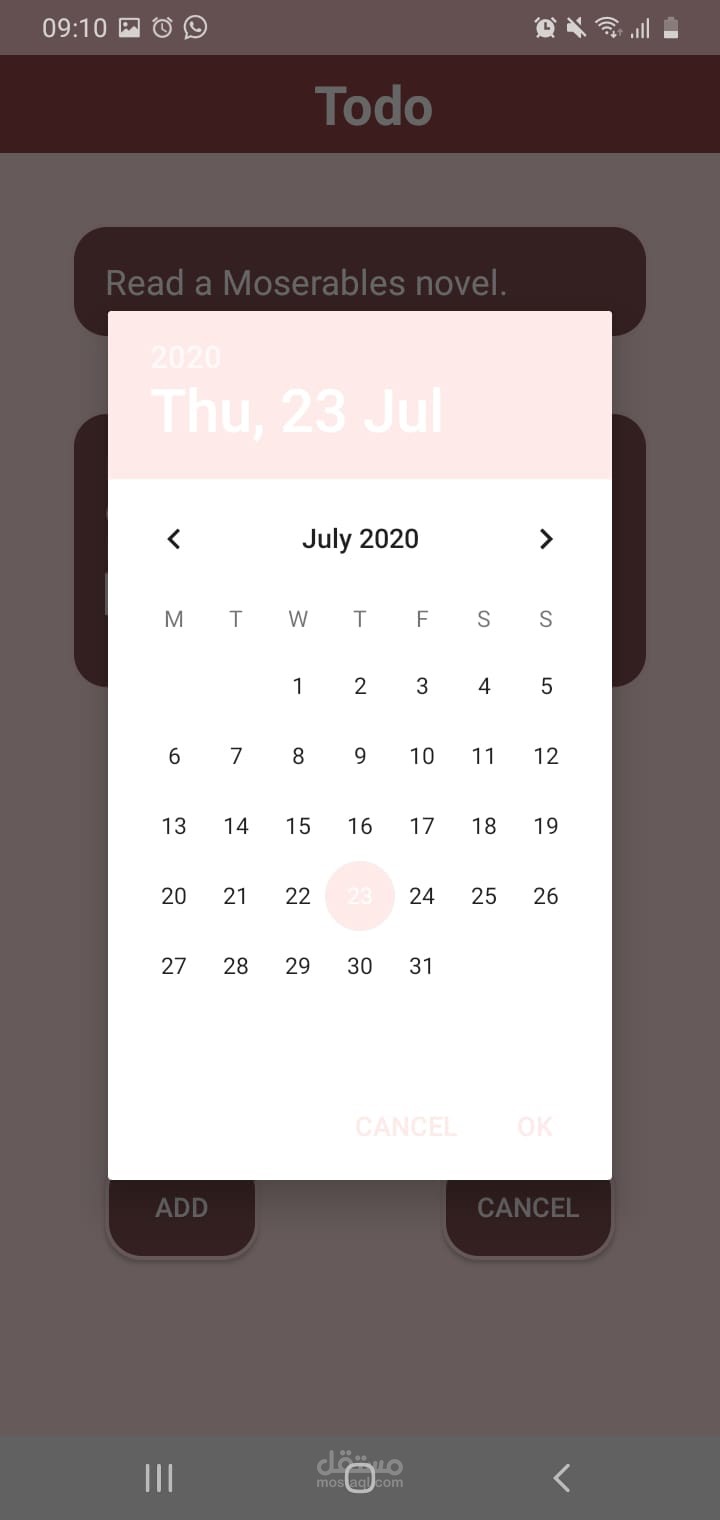Viewport: 720px width, 1520px height.
Task: Pick the 31st of July
Action: (422, 966)
